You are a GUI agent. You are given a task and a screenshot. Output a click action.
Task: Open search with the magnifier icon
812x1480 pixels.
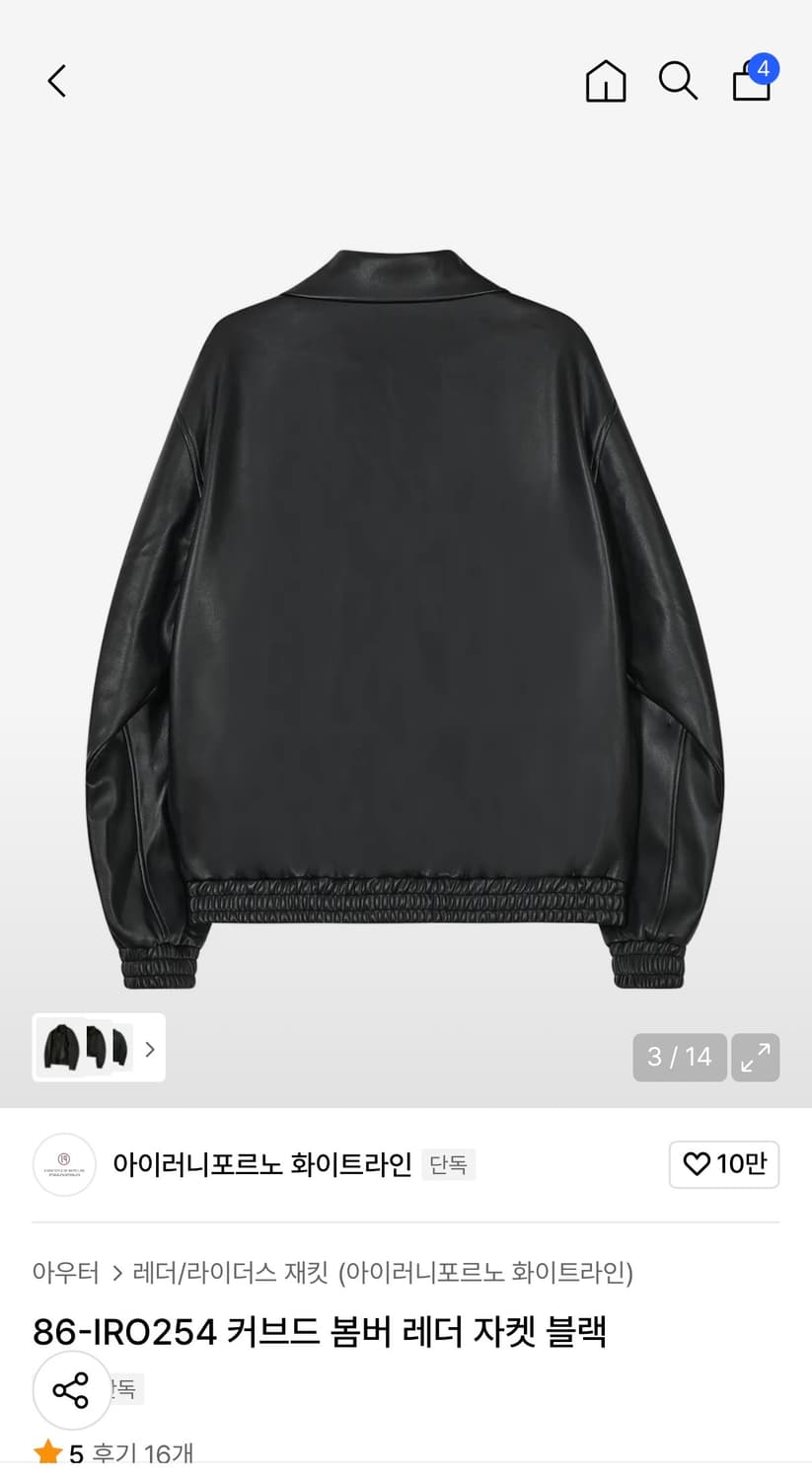(x=678, y=81)
